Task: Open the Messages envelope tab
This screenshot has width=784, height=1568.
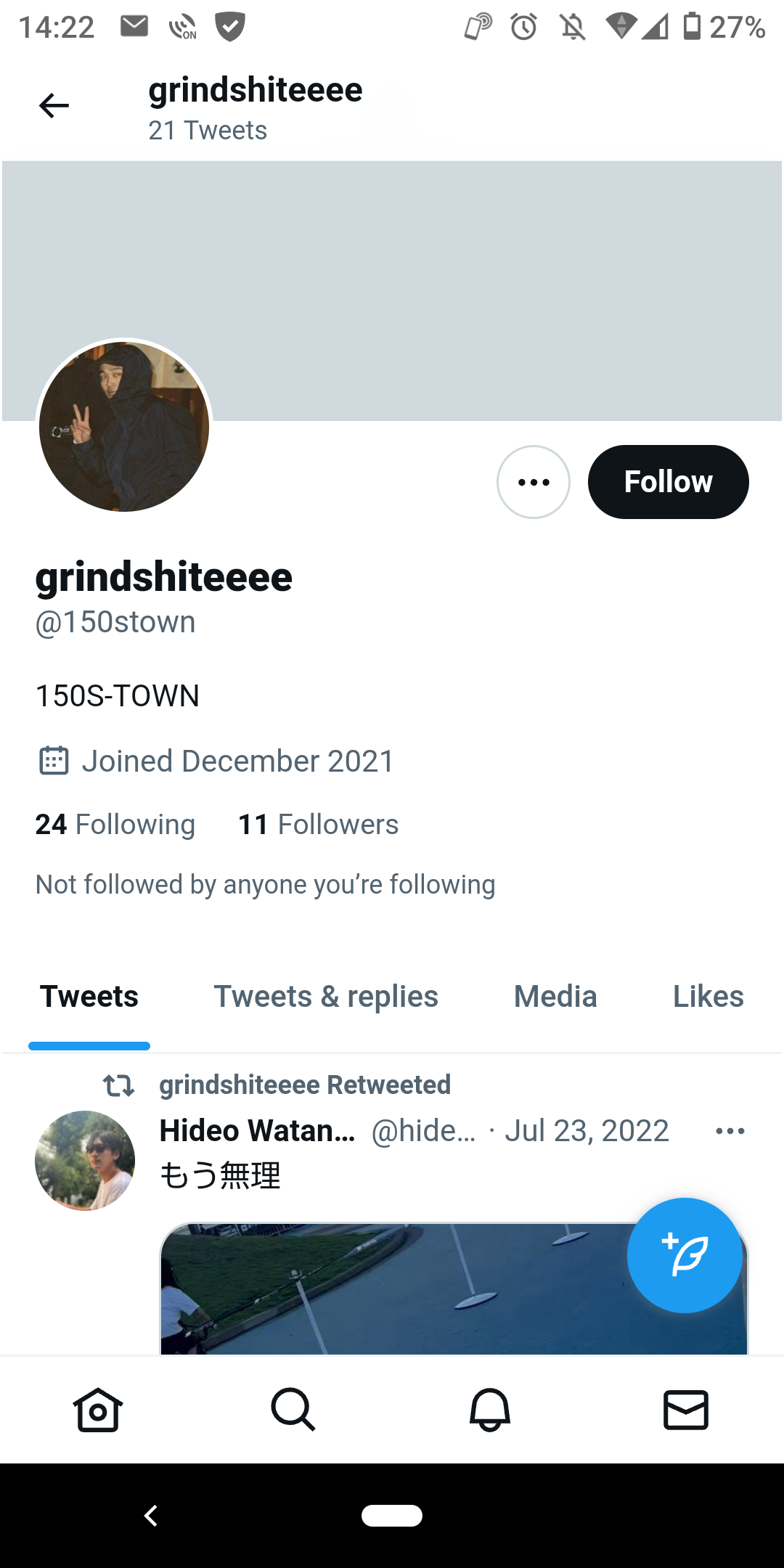Action: coord(686,1410)
